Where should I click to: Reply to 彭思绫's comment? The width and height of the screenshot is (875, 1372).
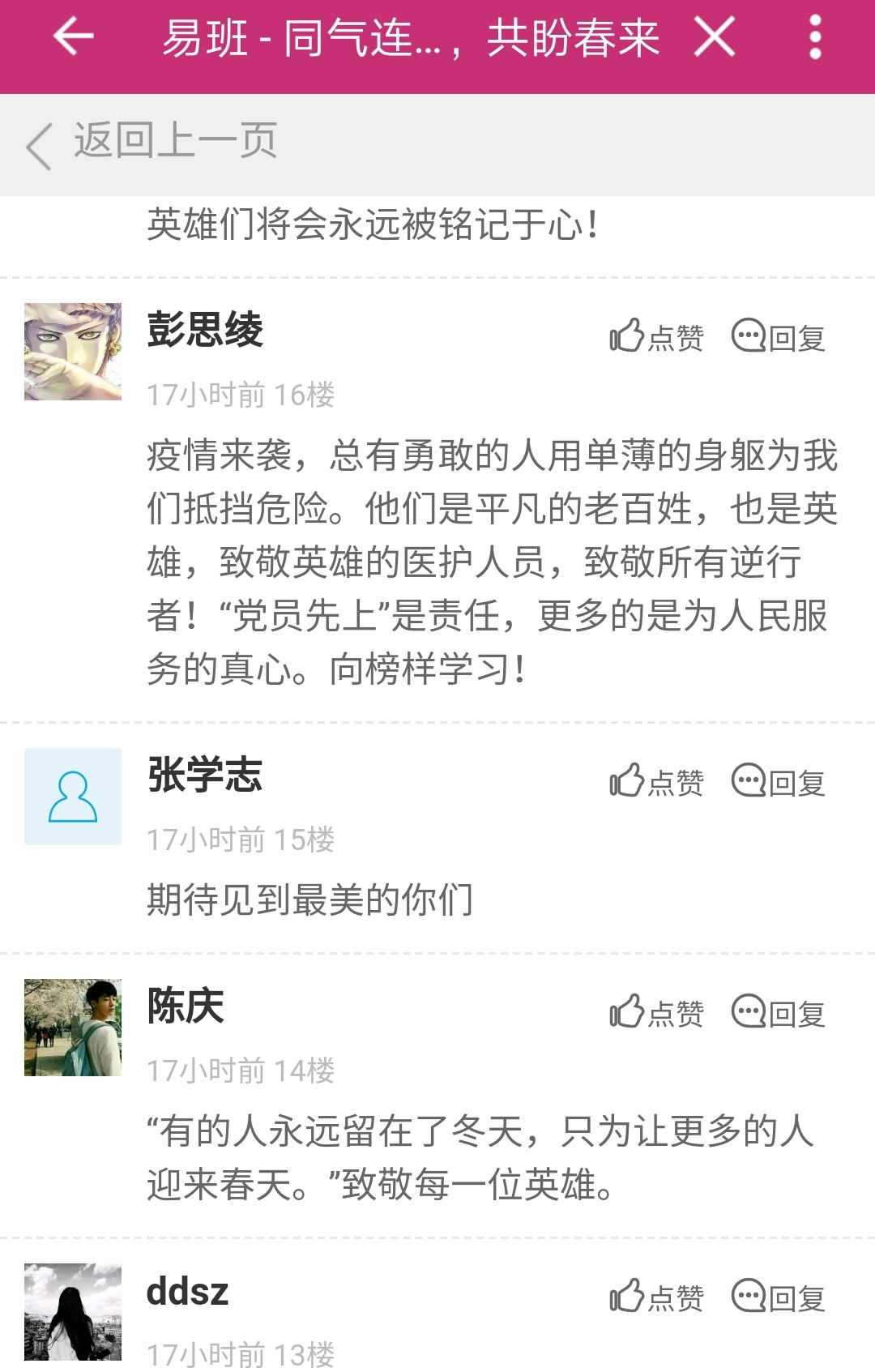778,336
